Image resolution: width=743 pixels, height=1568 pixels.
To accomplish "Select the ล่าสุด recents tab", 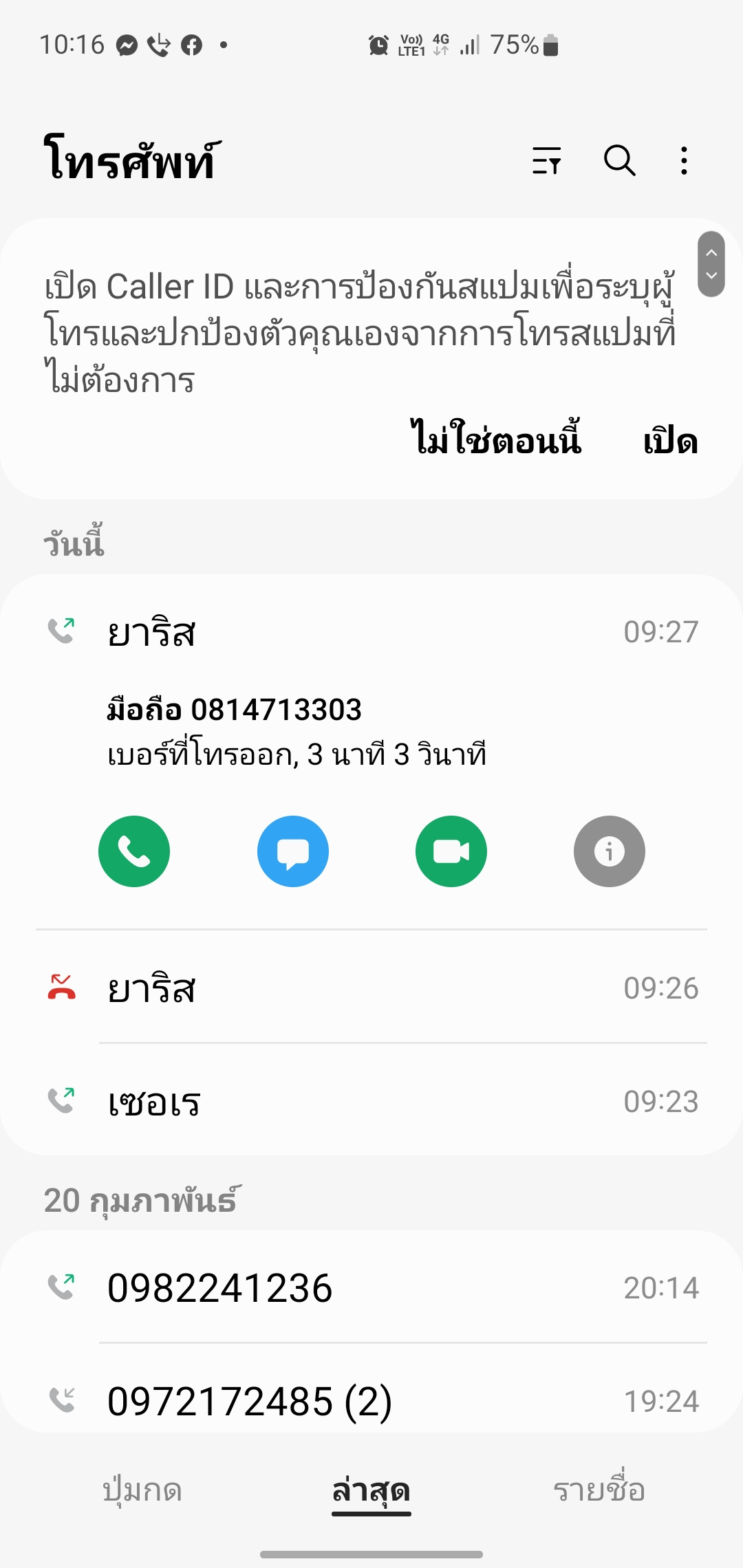I will [x=371, y=1490].
